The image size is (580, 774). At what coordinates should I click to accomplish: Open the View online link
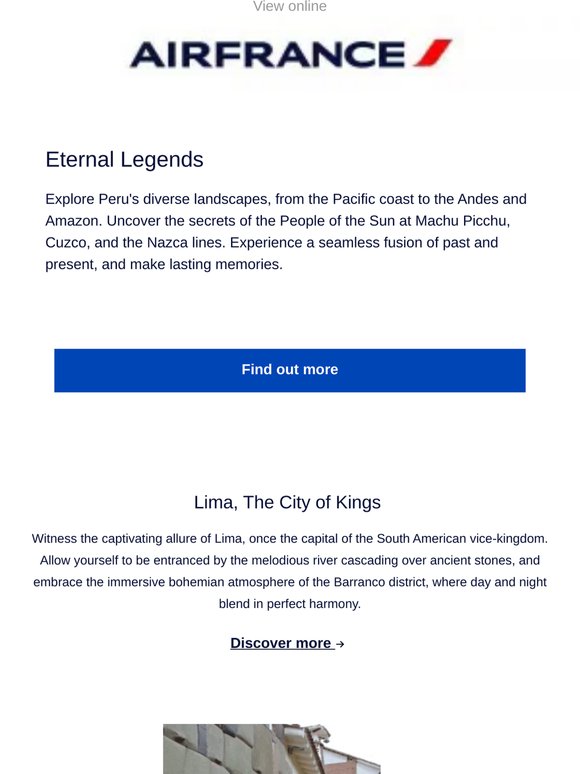coord(290,6)
